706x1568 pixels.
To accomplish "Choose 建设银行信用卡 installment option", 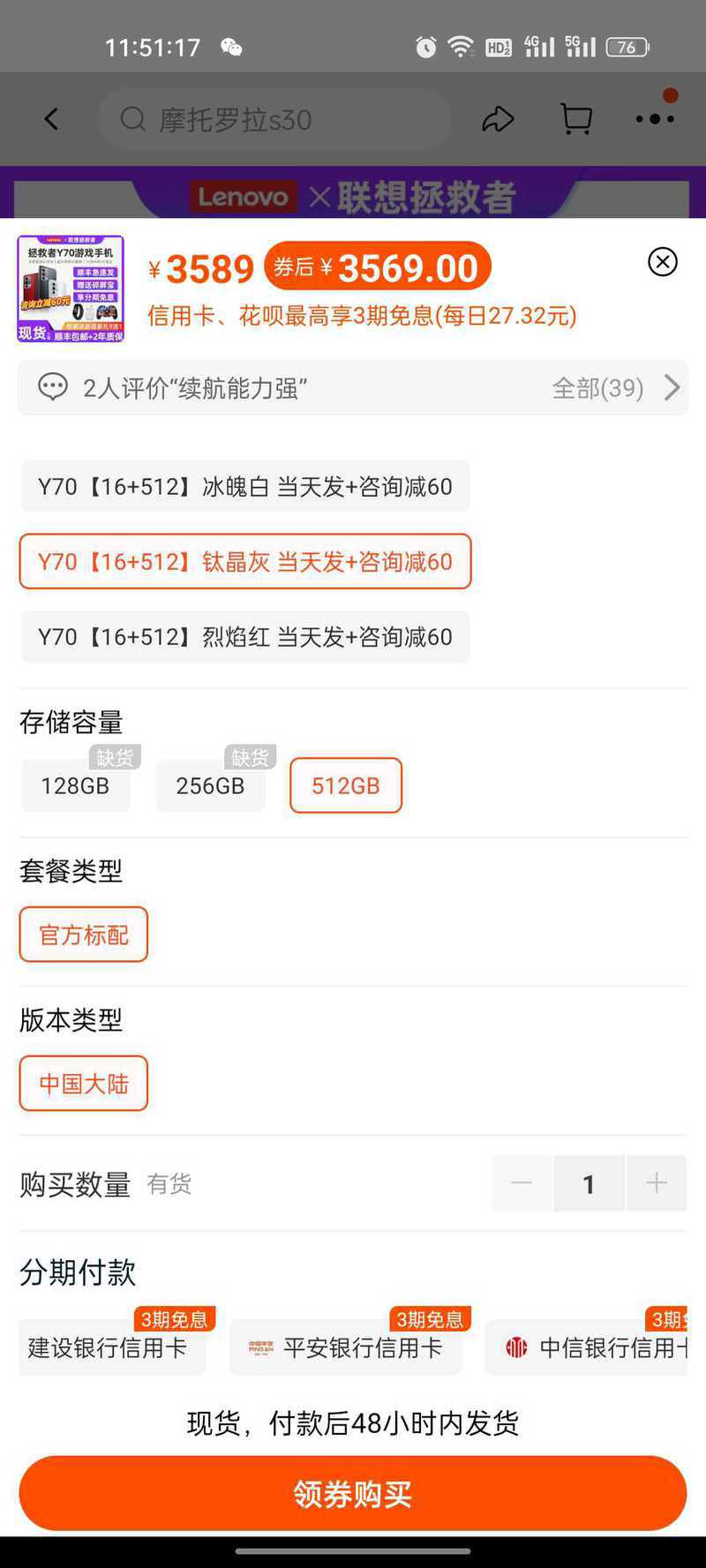I will click(x=112, y=1347).
